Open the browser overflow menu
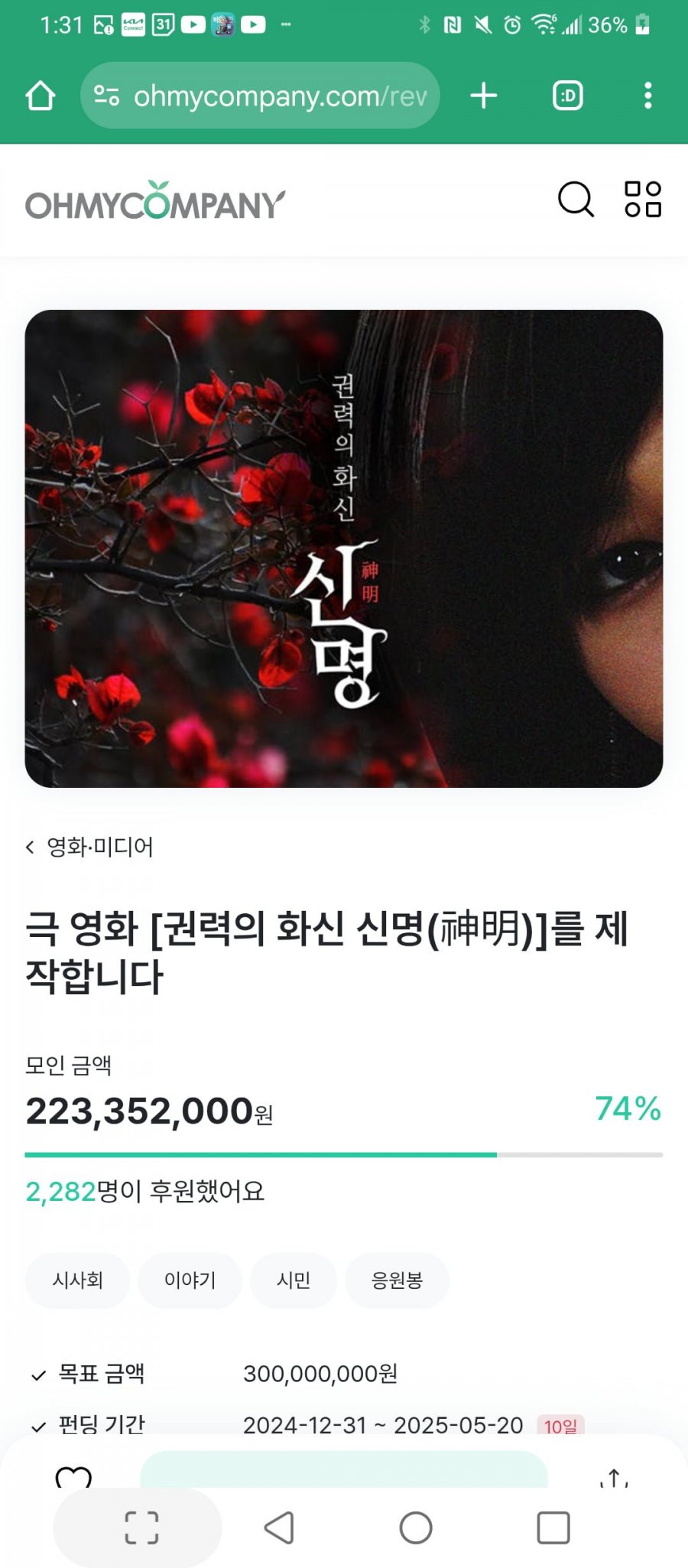This screenshot has width=688, height=1568. [647, 96]
